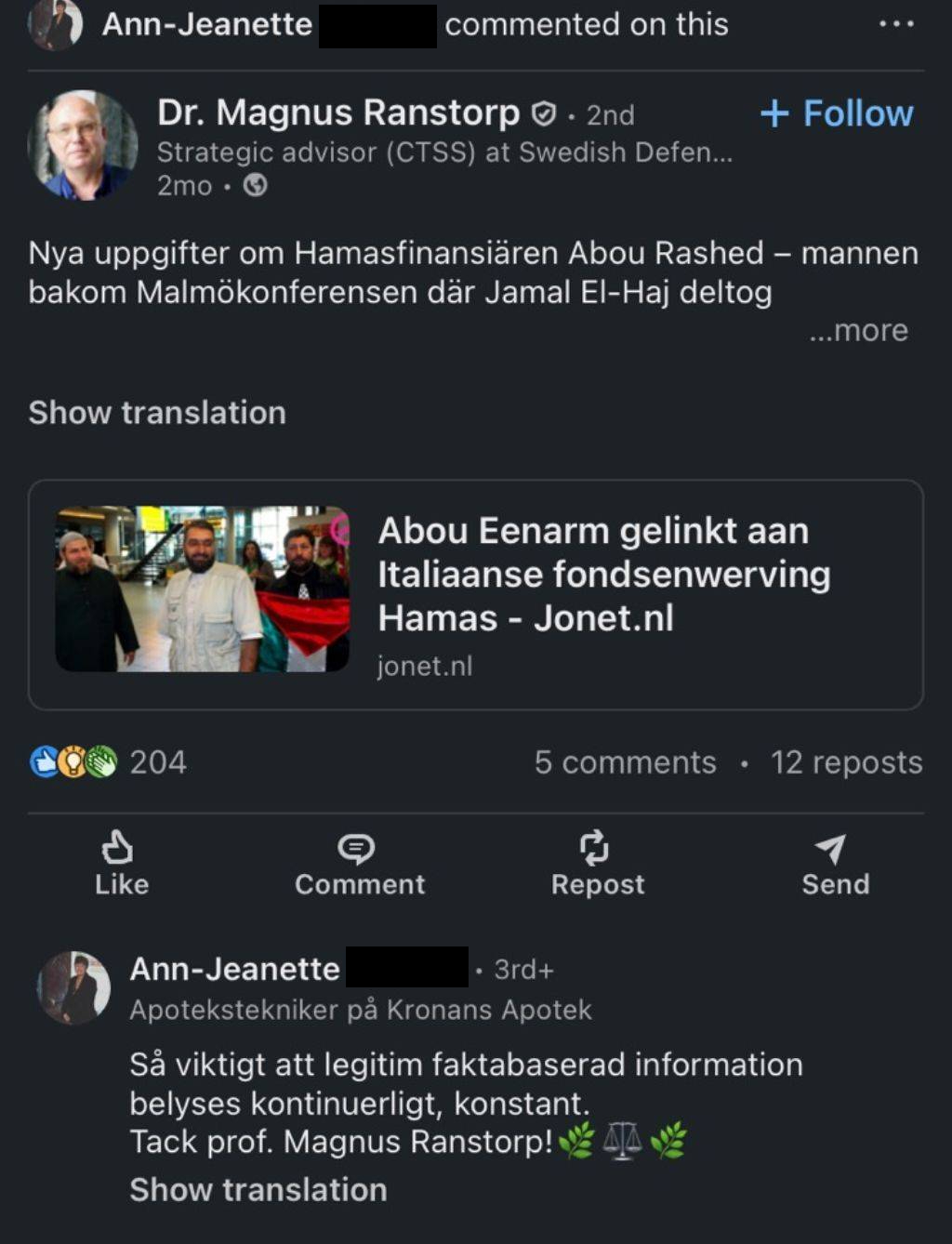This screenshot has width=952, height=1244.
Task: Open Dr. Magnus Ranstorp's name link
Action: (338, 112)
